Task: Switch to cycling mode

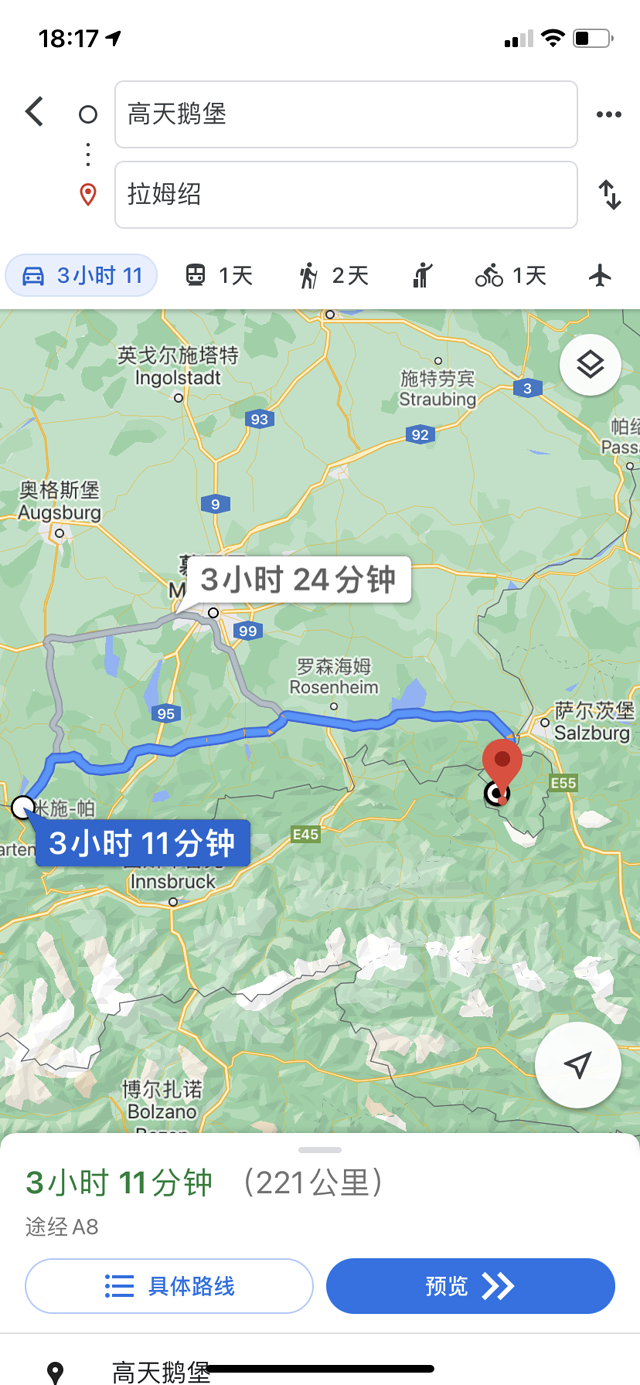Action: pos(511,275)
